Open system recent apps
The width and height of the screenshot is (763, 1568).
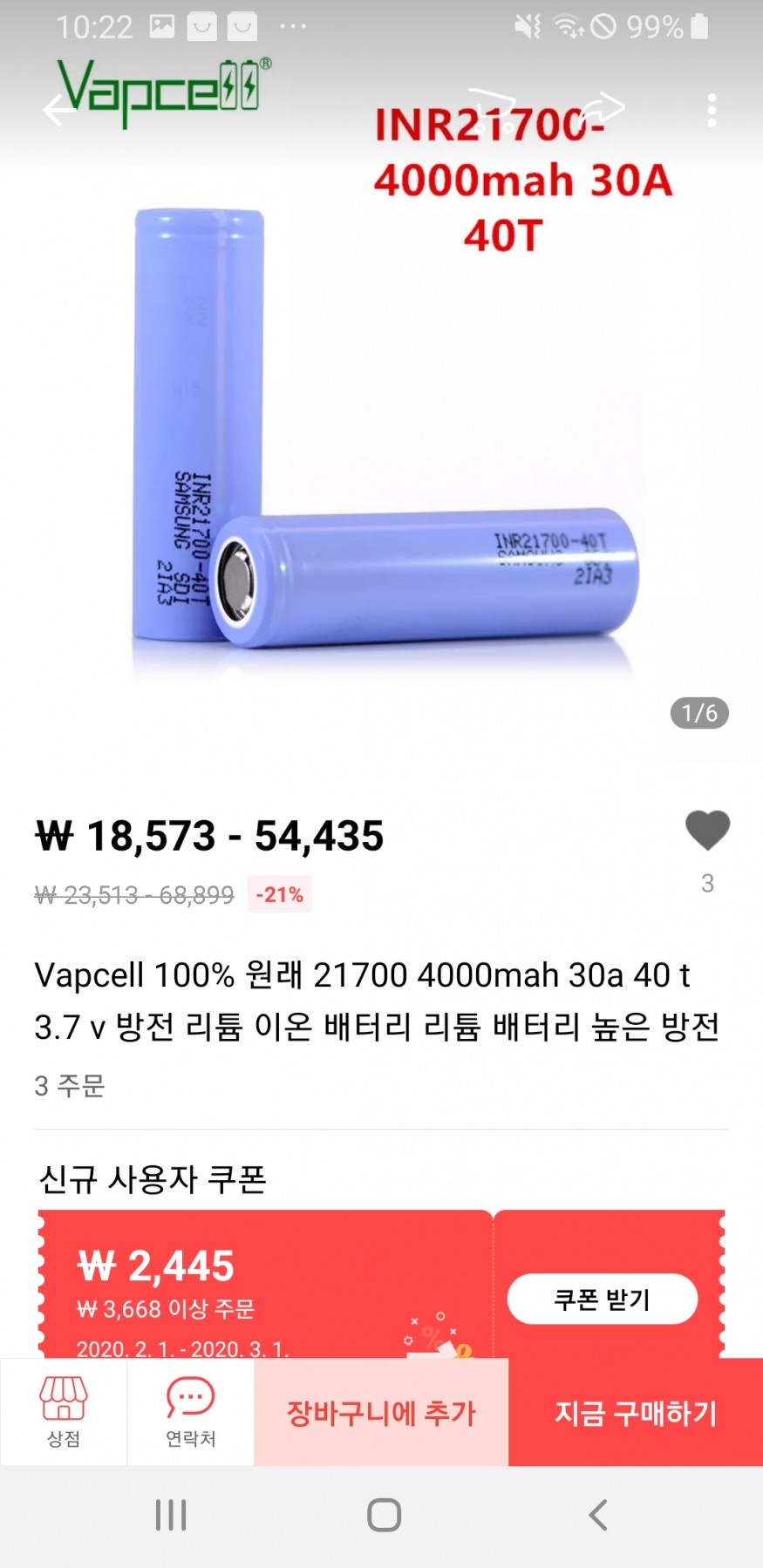coord(171,1515)
